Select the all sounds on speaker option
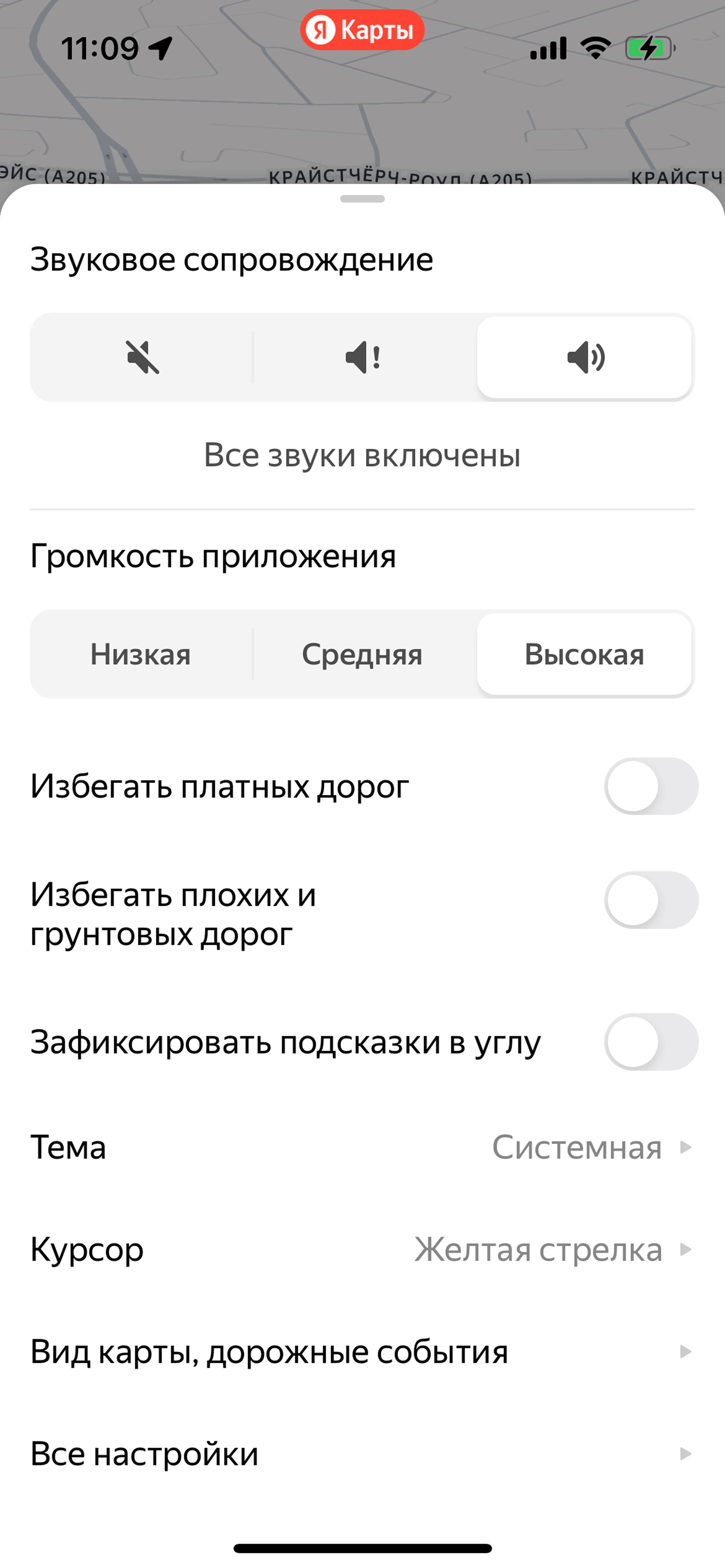This screenshot has width=725, height=1568. [584, 357]
